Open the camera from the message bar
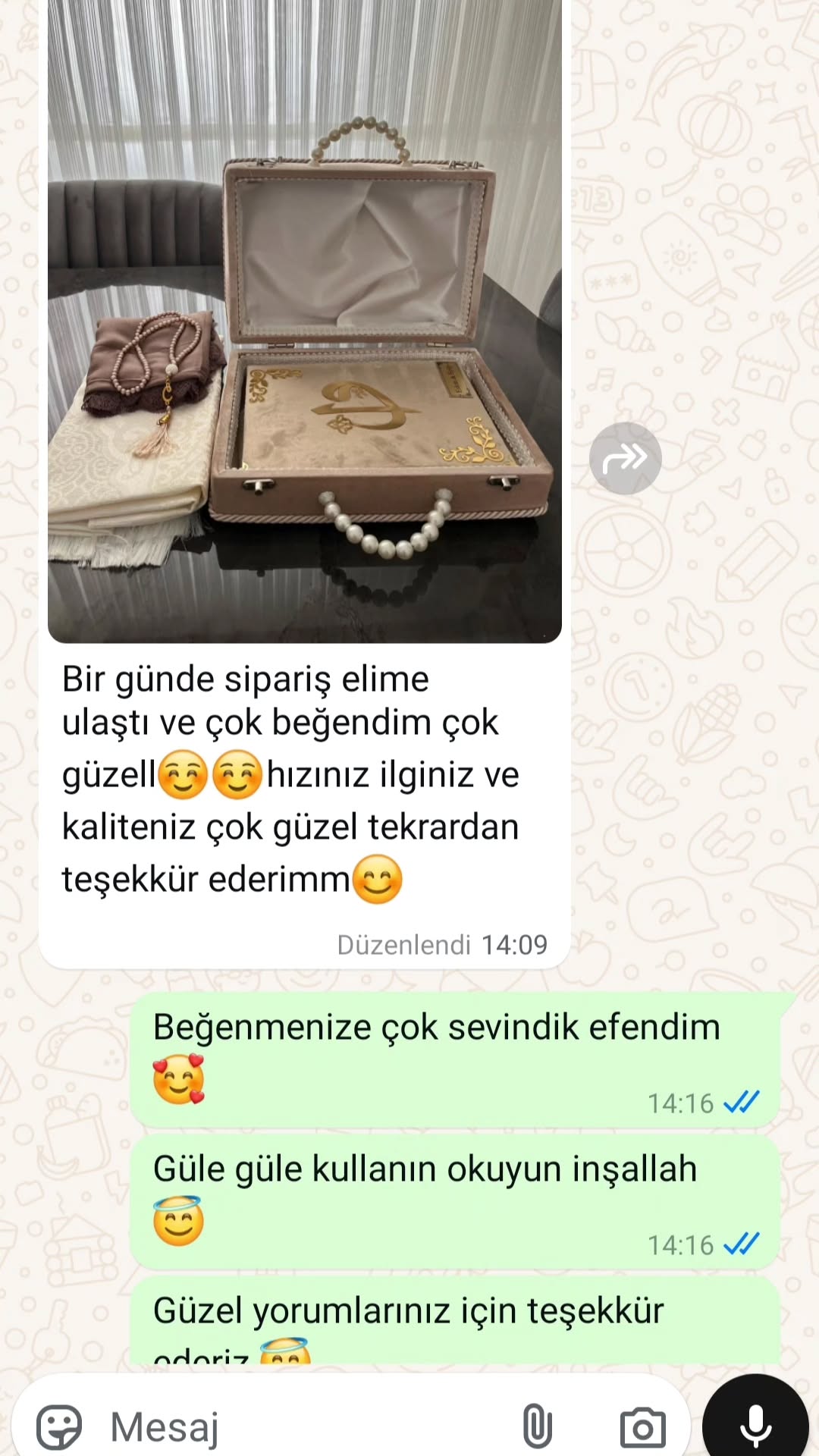The height and width of the screenshot is (1456, 819). click(x=642, y=1427)
